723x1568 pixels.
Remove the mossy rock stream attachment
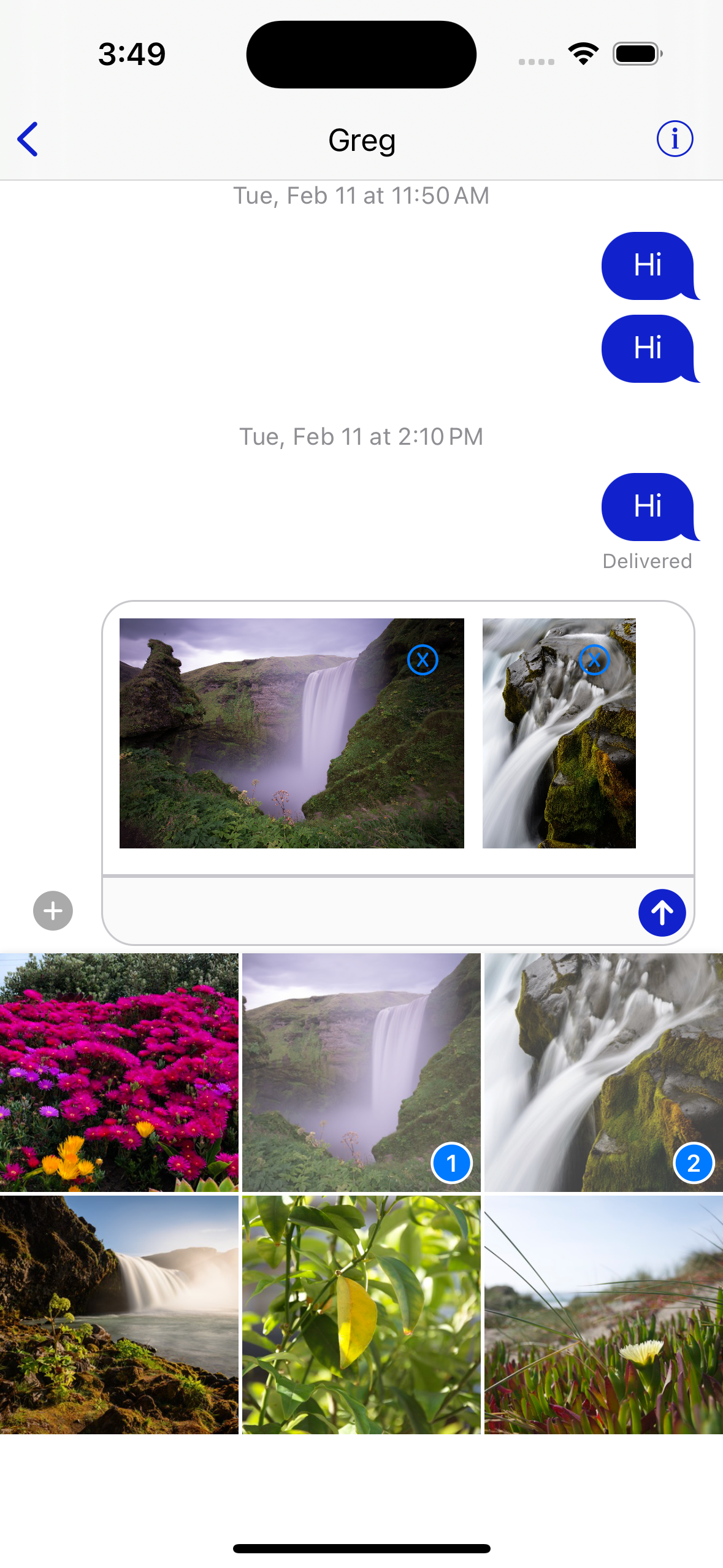tap(594, 660)
